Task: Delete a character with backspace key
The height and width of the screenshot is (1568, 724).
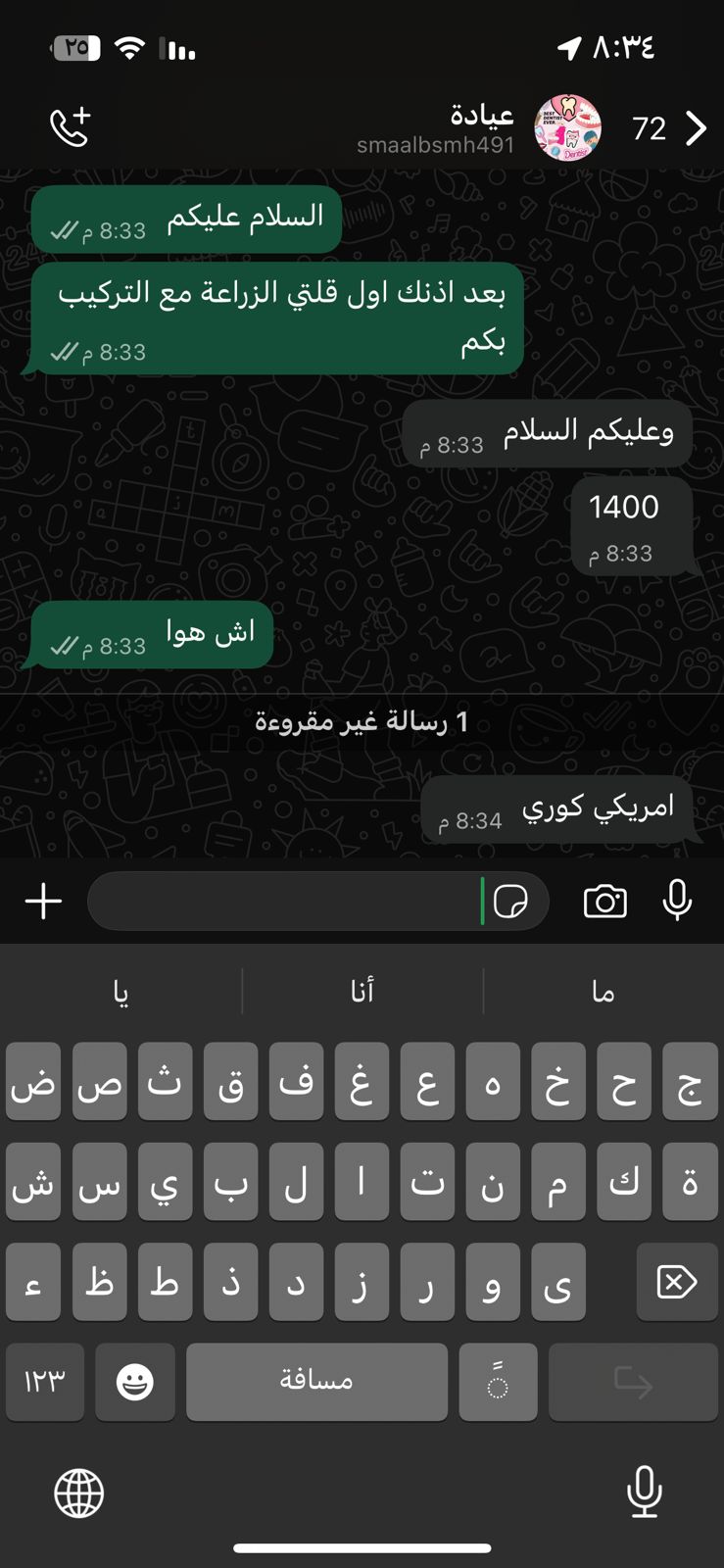Action: (x=676, y=1282)
